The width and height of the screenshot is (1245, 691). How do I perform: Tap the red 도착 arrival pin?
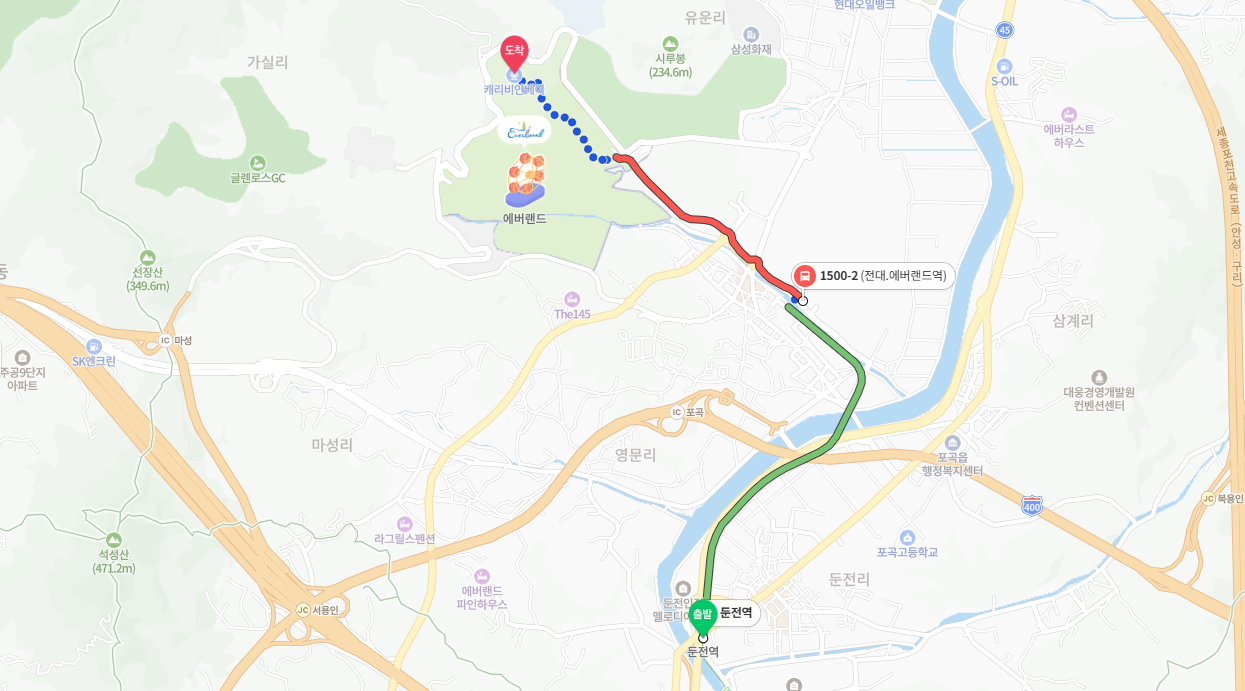coord(514,51)
